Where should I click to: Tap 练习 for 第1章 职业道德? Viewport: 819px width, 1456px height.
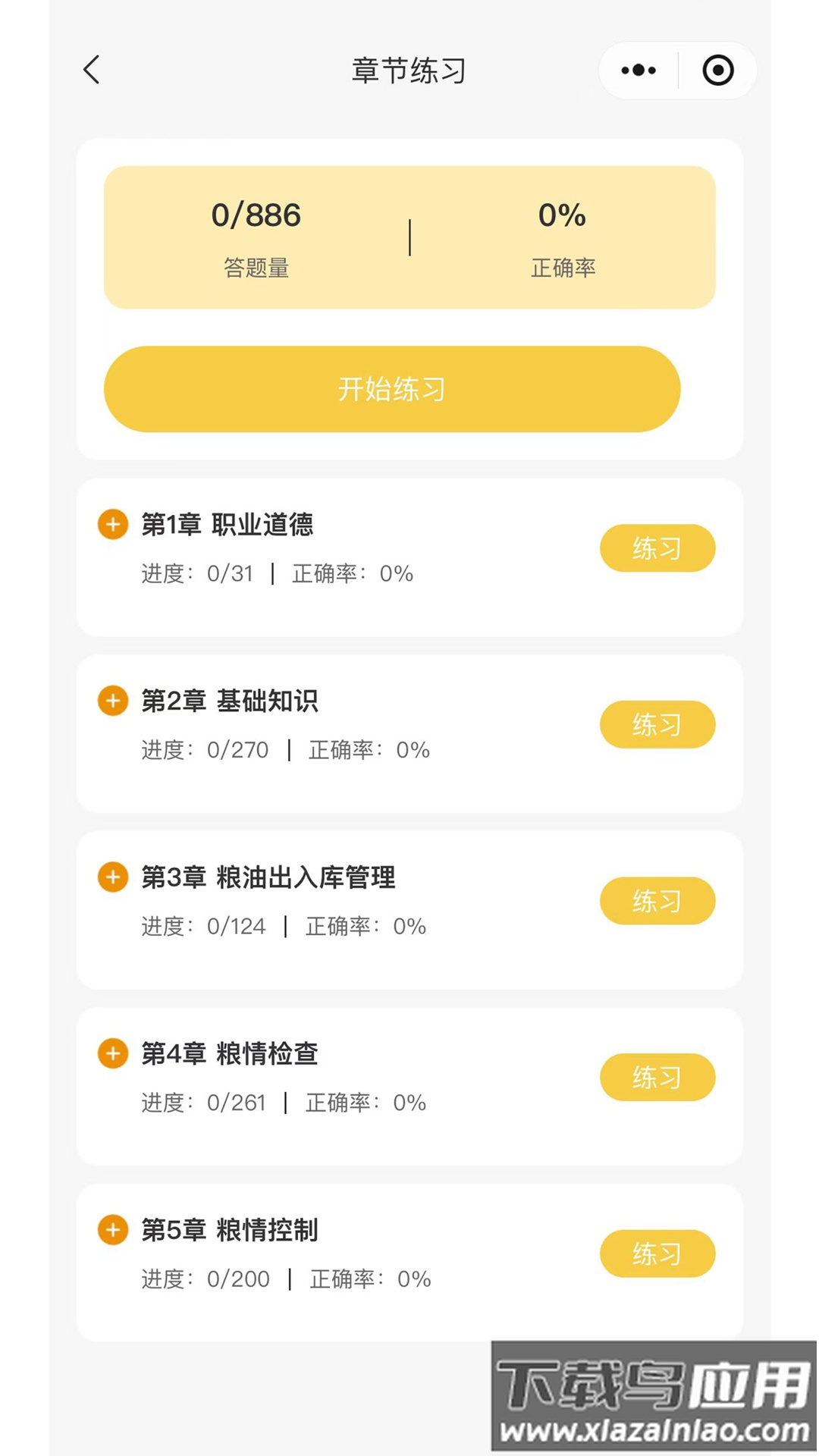(x=657, y=548)
